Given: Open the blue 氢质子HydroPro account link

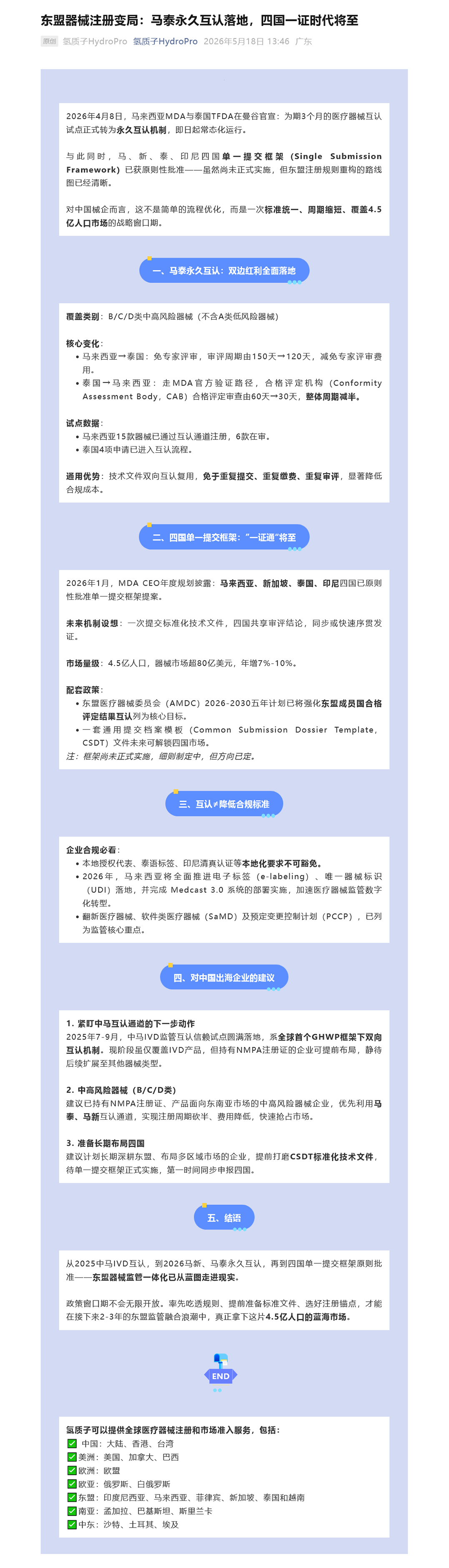Looking at the screenshot, I should (165, 41).
